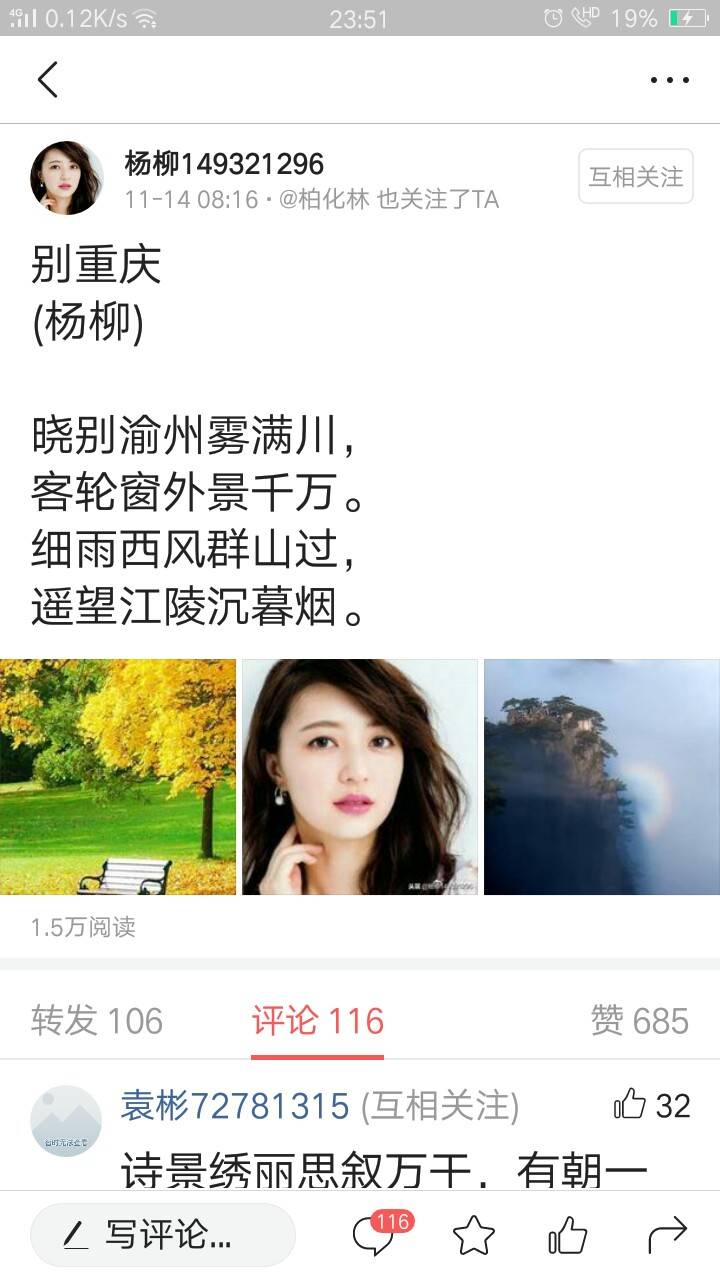Open comments via the bottom bubble icon
This screenshot has height=1280, width=720.
click(x=375, y=1236)
